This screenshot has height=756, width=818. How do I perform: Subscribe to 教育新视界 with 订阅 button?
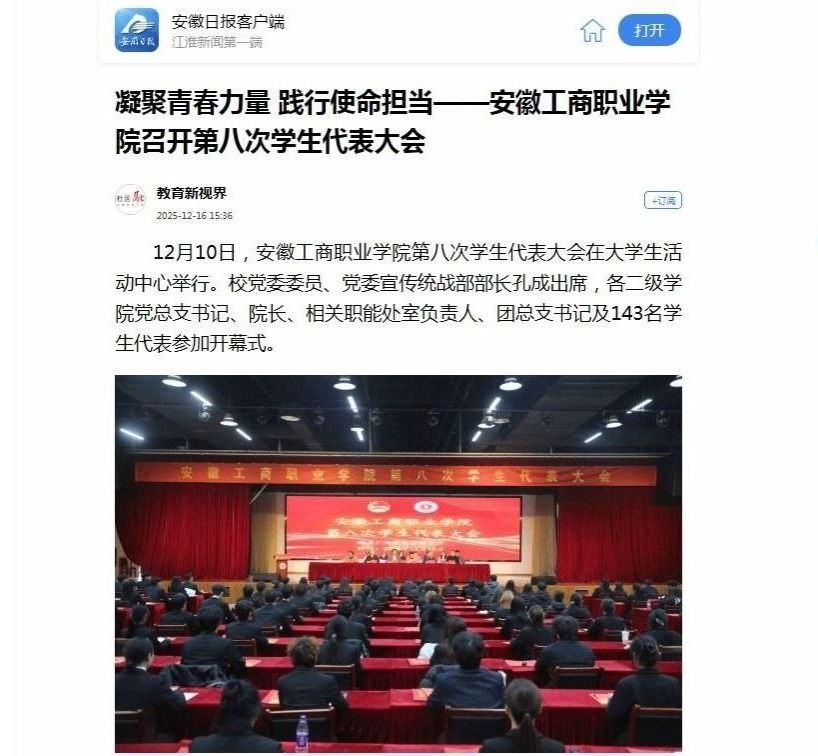click(662, 200)
